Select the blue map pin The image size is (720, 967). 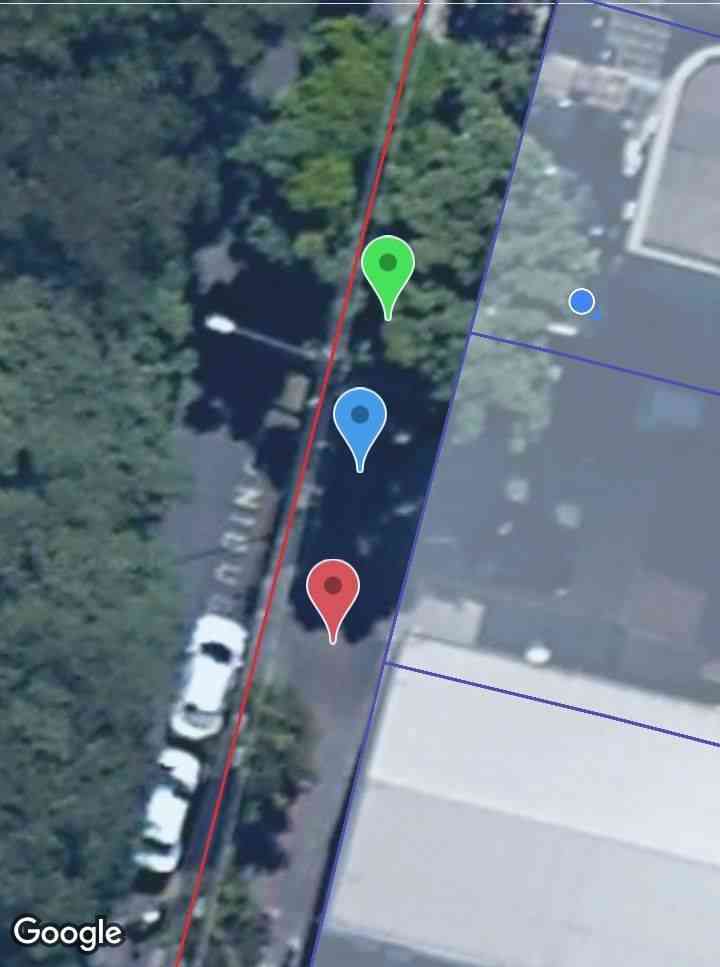tap(360, 418)
